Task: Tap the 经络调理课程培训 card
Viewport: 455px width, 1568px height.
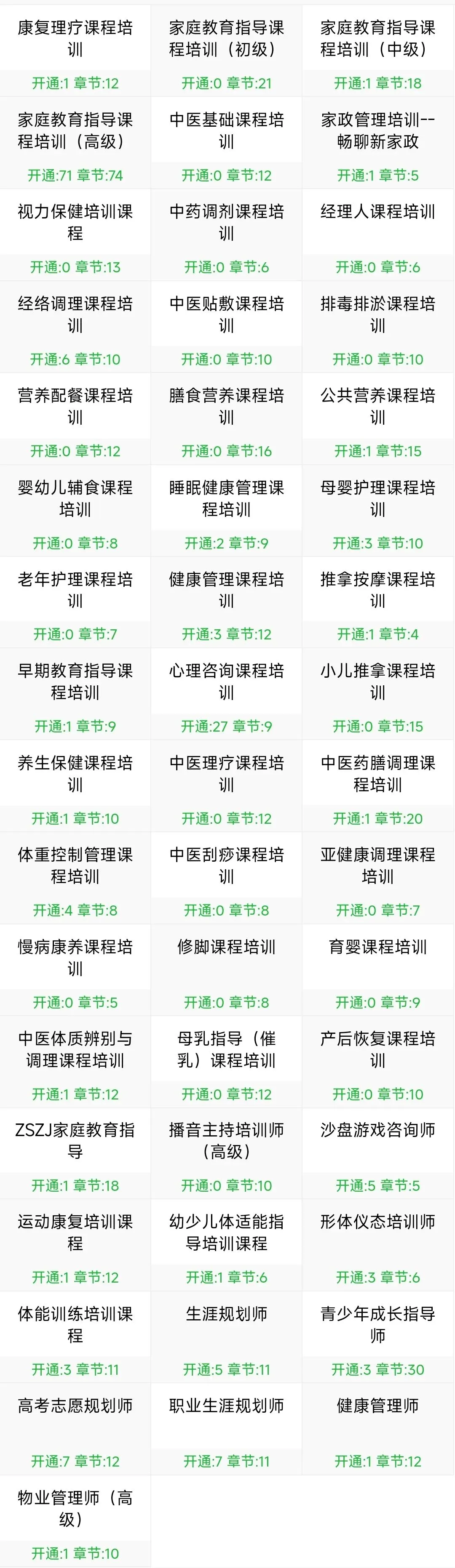Action: click(75, 326)
